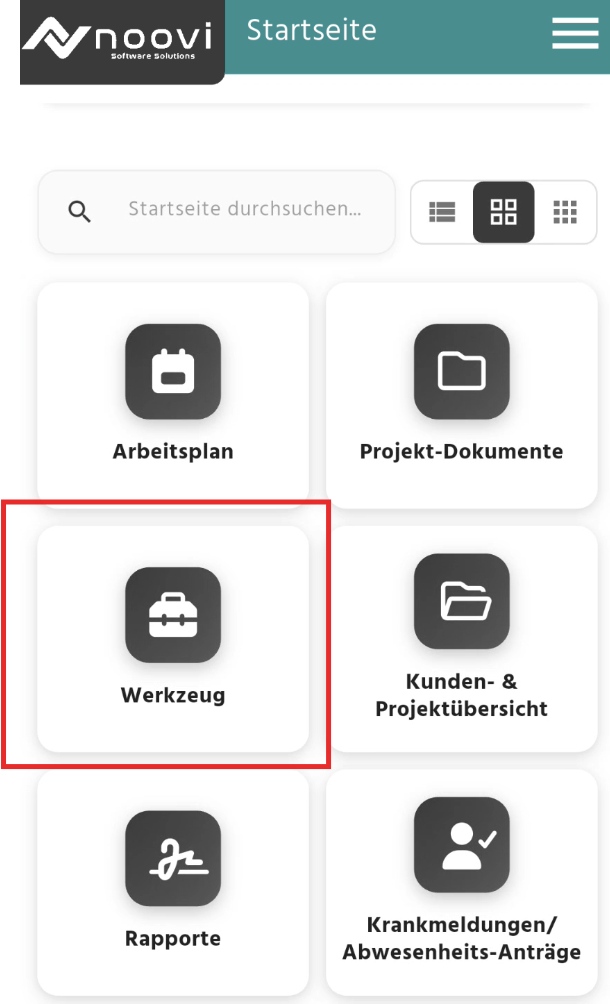610x1004 pixels.
Task: Open the Rapporte card
Action: (x=173, y=880)
